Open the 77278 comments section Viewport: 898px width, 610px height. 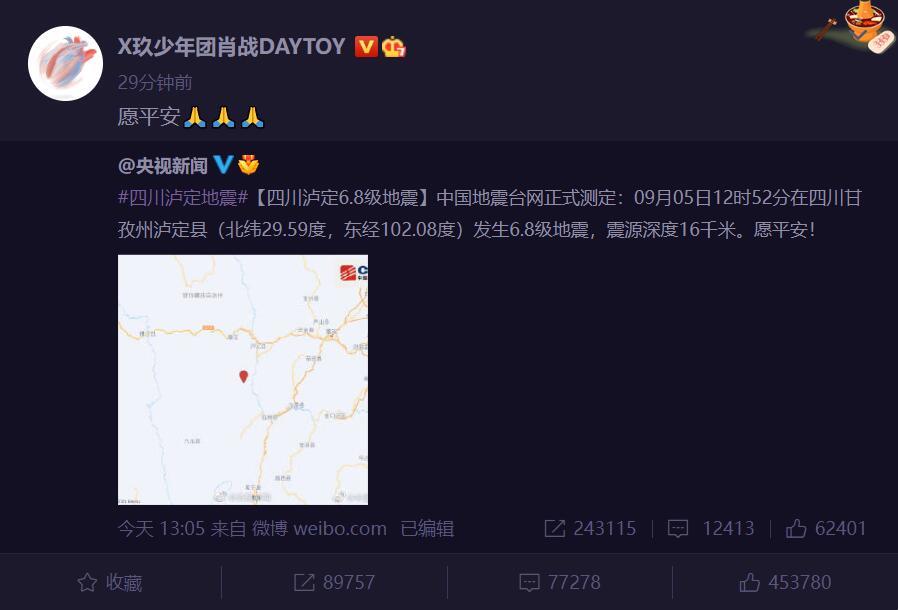[x=560, y=582]
